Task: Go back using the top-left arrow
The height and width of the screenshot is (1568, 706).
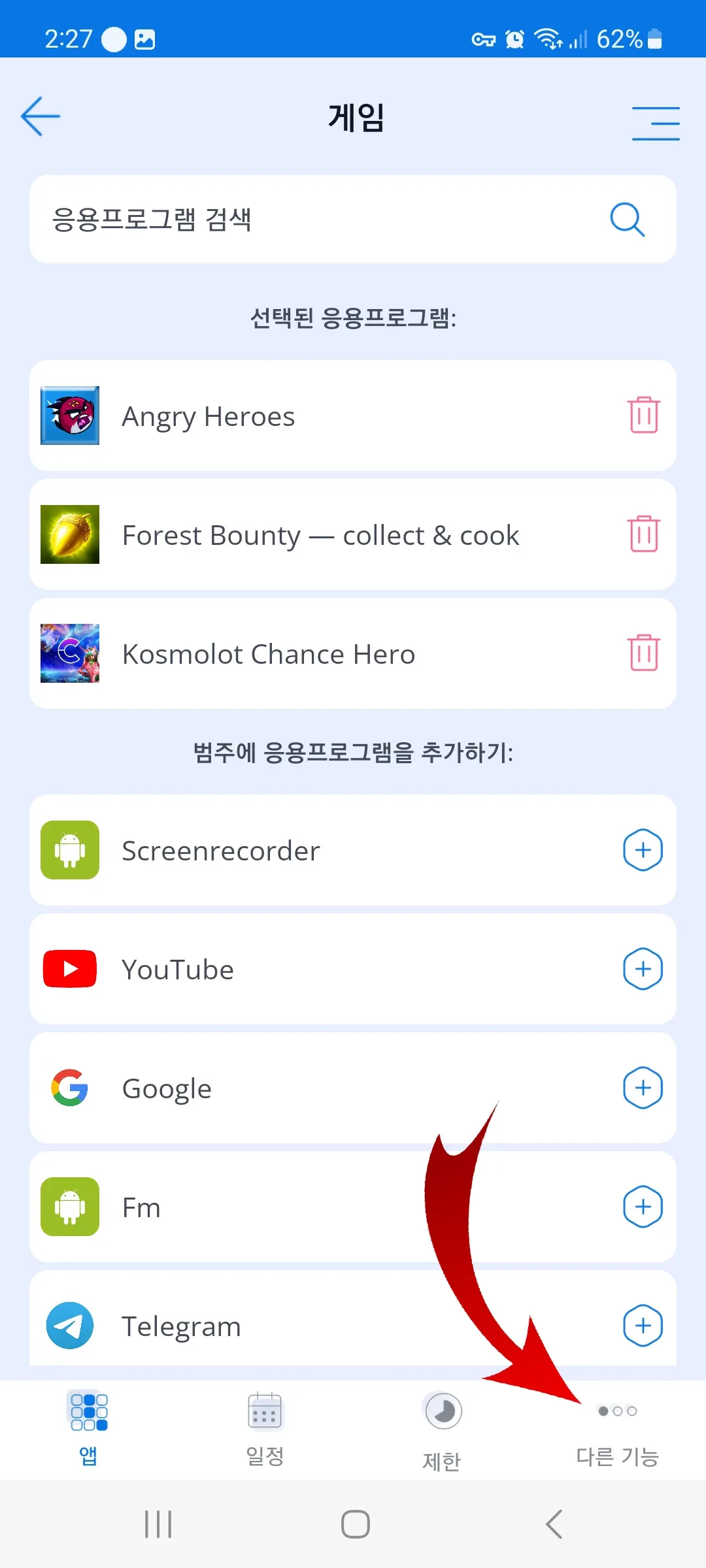Action: point(41,116)
